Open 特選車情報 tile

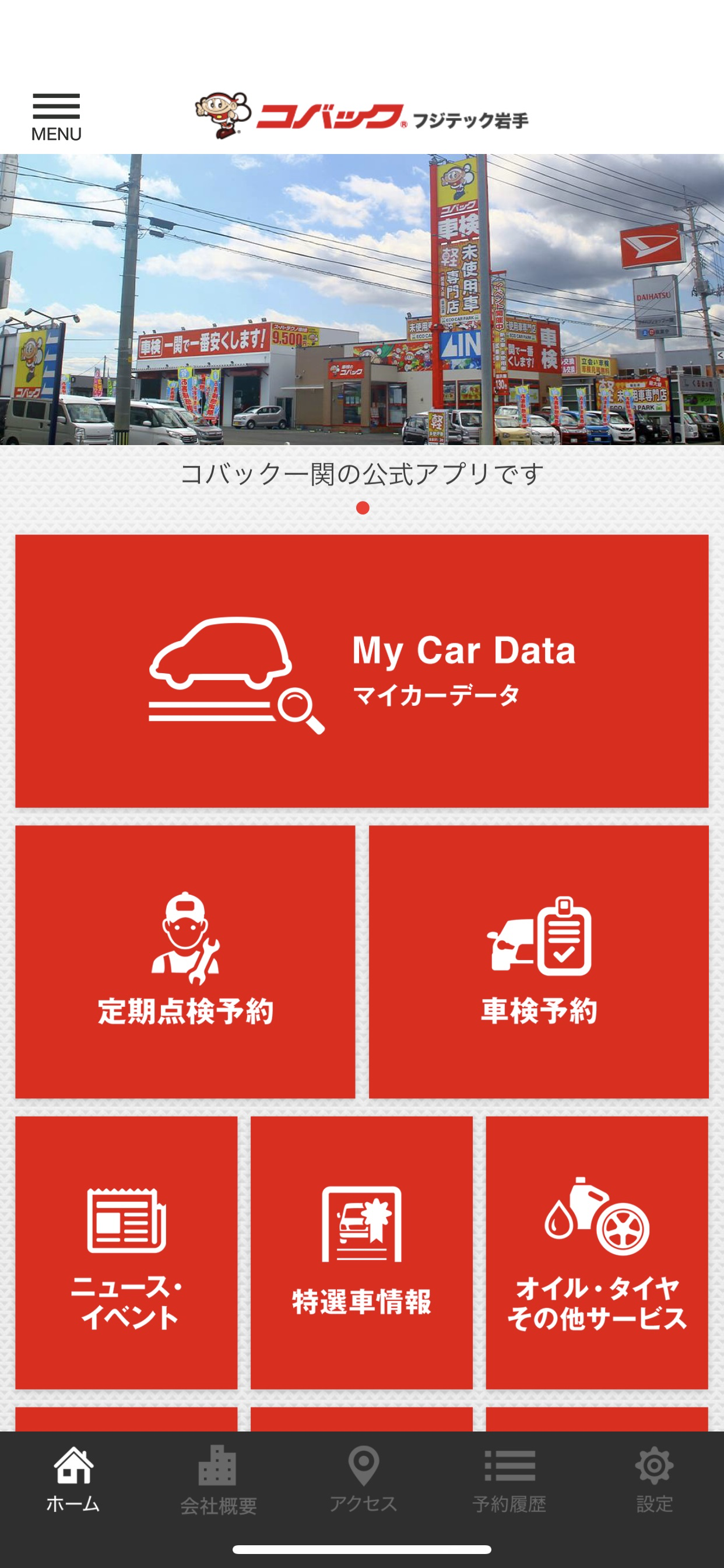point(361,1252)
